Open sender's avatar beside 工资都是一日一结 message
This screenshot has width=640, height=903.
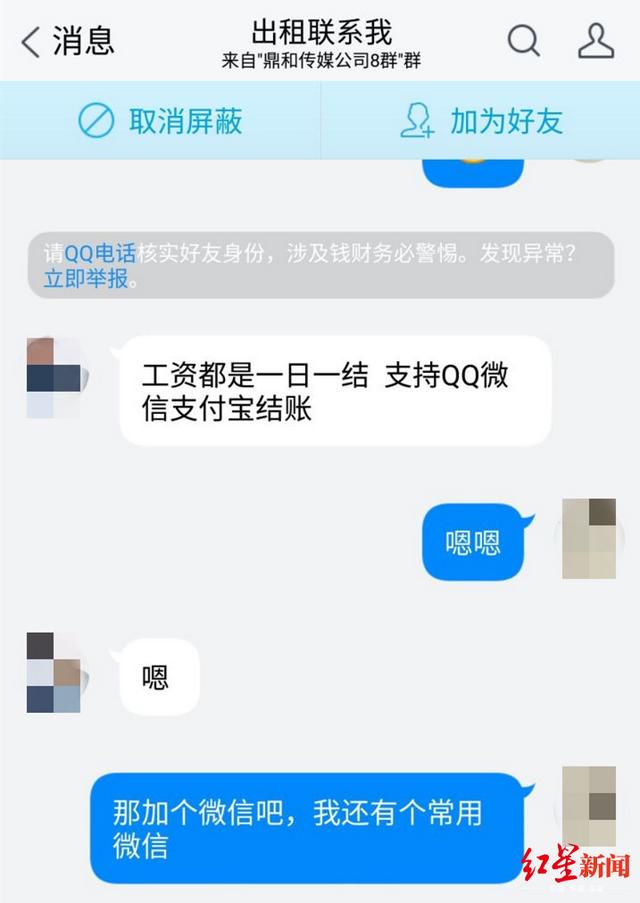56,377
